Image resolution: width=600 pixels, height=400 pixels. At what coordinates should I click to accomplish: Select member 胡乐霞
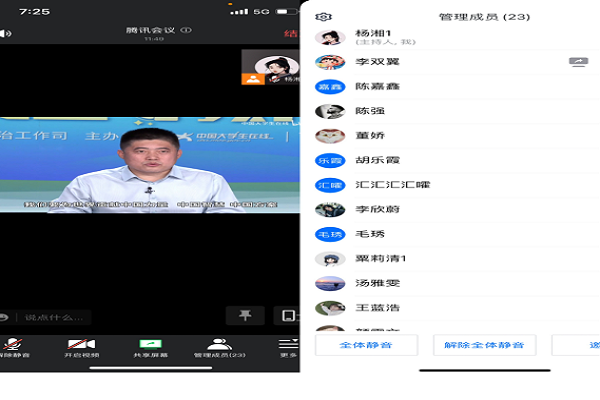click(377, 160)
